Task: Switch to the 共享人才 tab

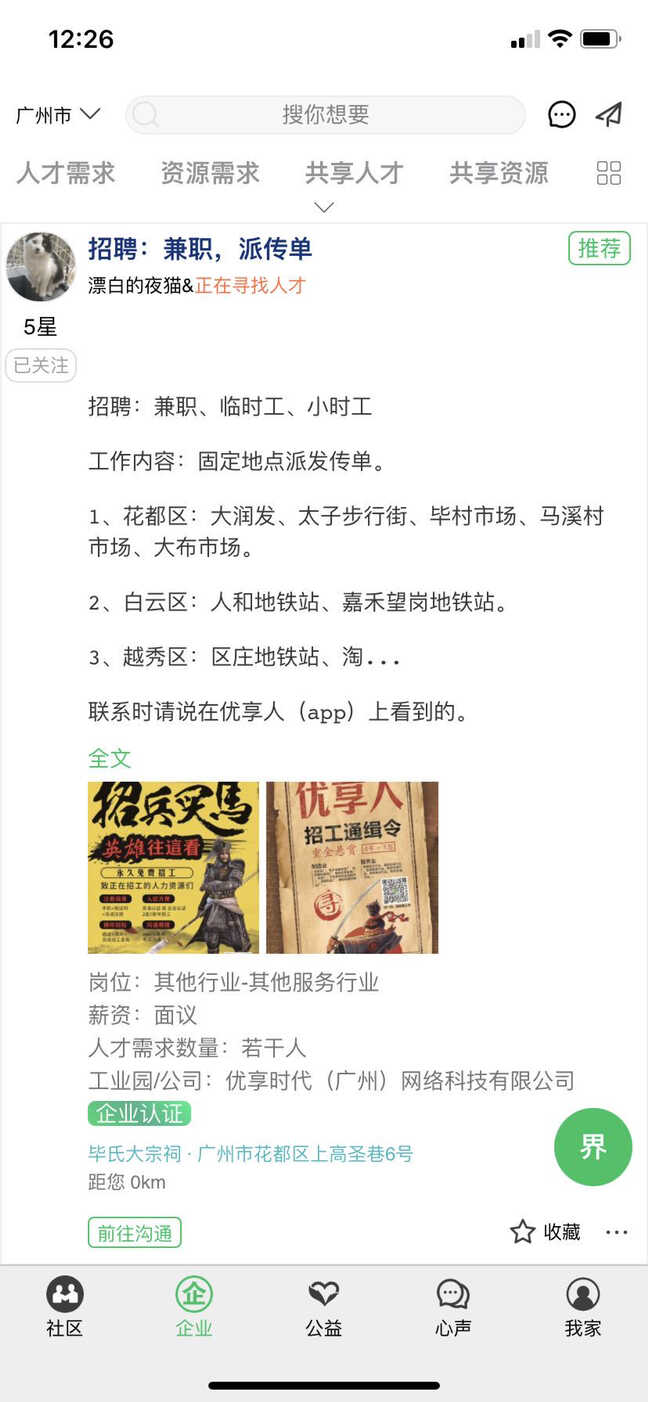Action: click(354, 173)
